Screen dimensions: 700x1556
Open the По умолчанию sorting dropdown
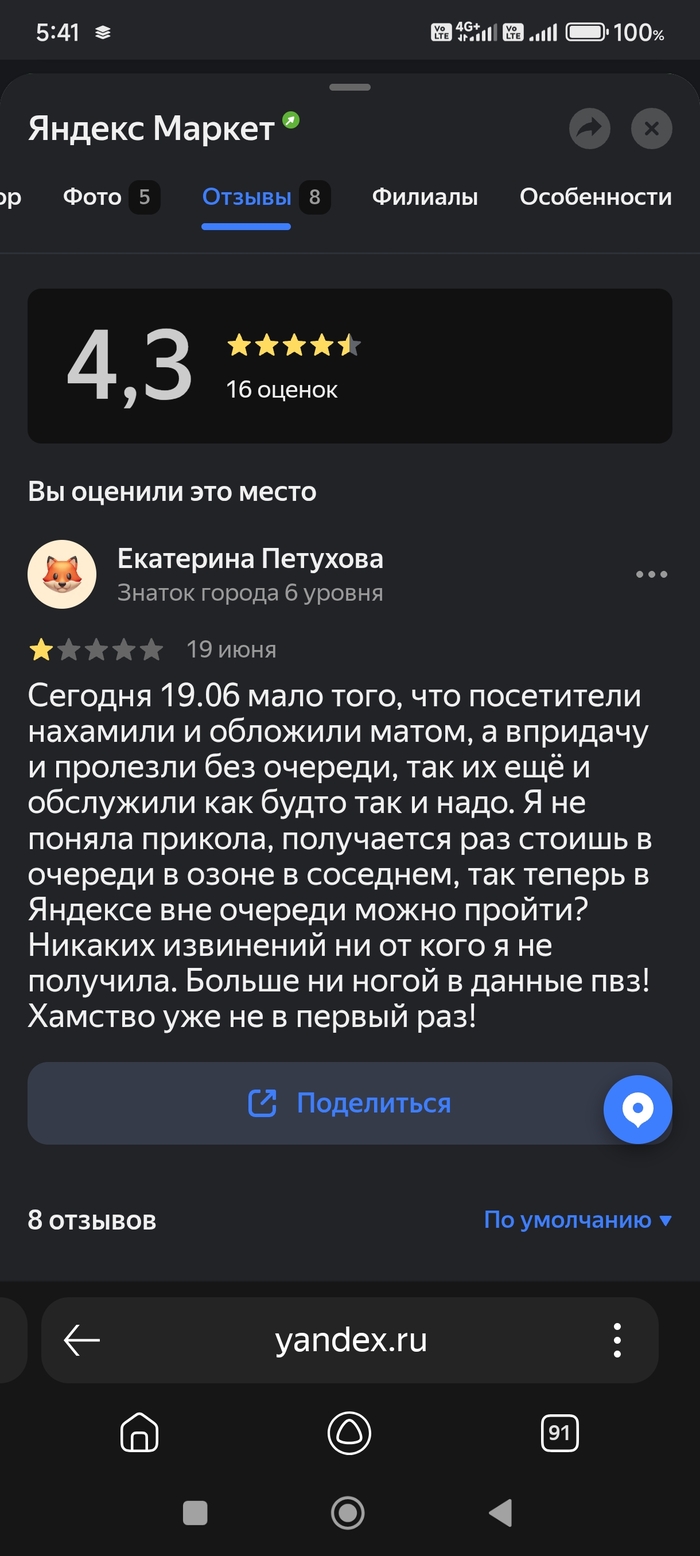pyautogui.click(x=577, y=1220)
